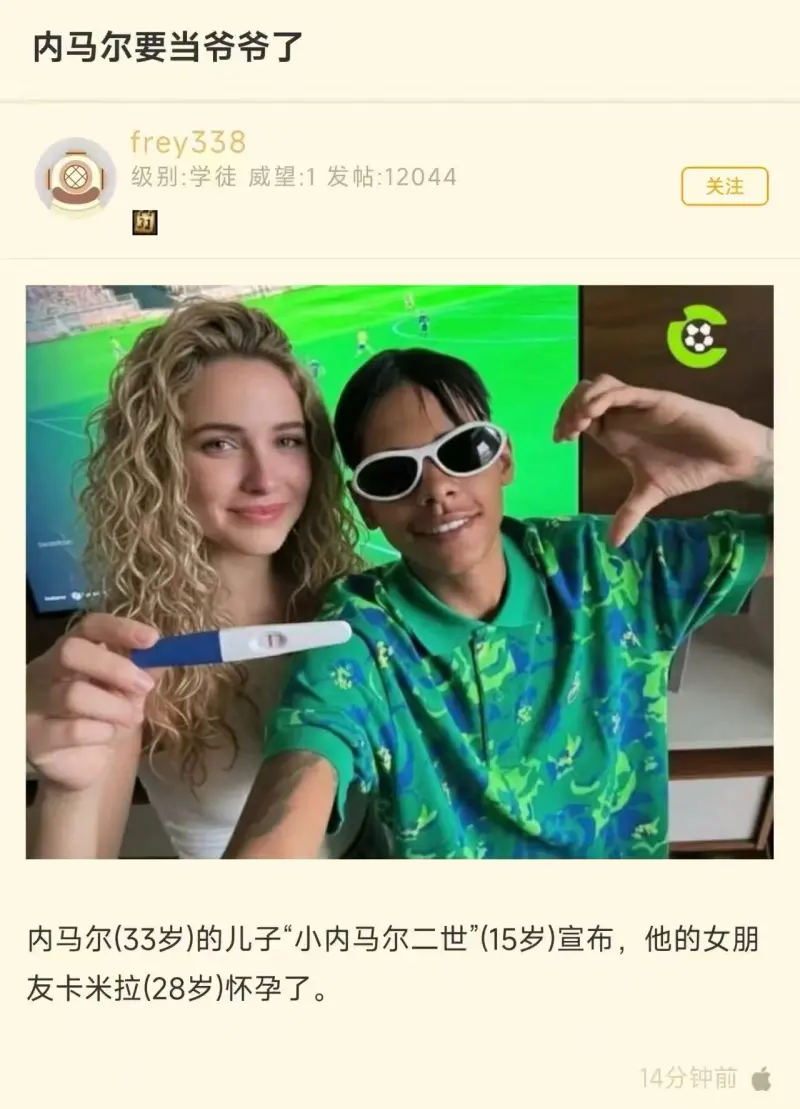View the post image full screen

[x=399, y=571]
